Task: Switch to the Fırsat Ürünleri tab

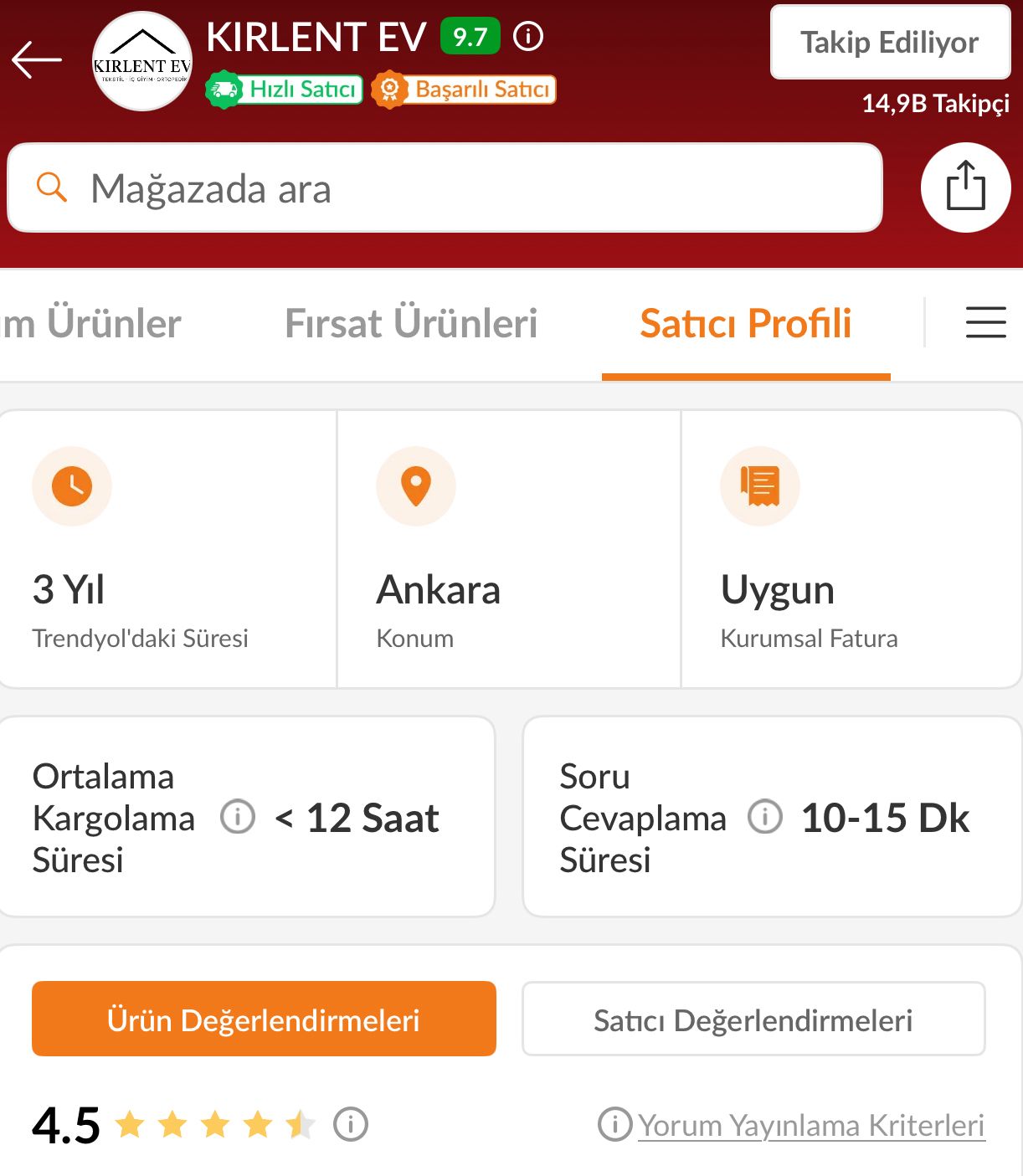Action: point(411,323)
